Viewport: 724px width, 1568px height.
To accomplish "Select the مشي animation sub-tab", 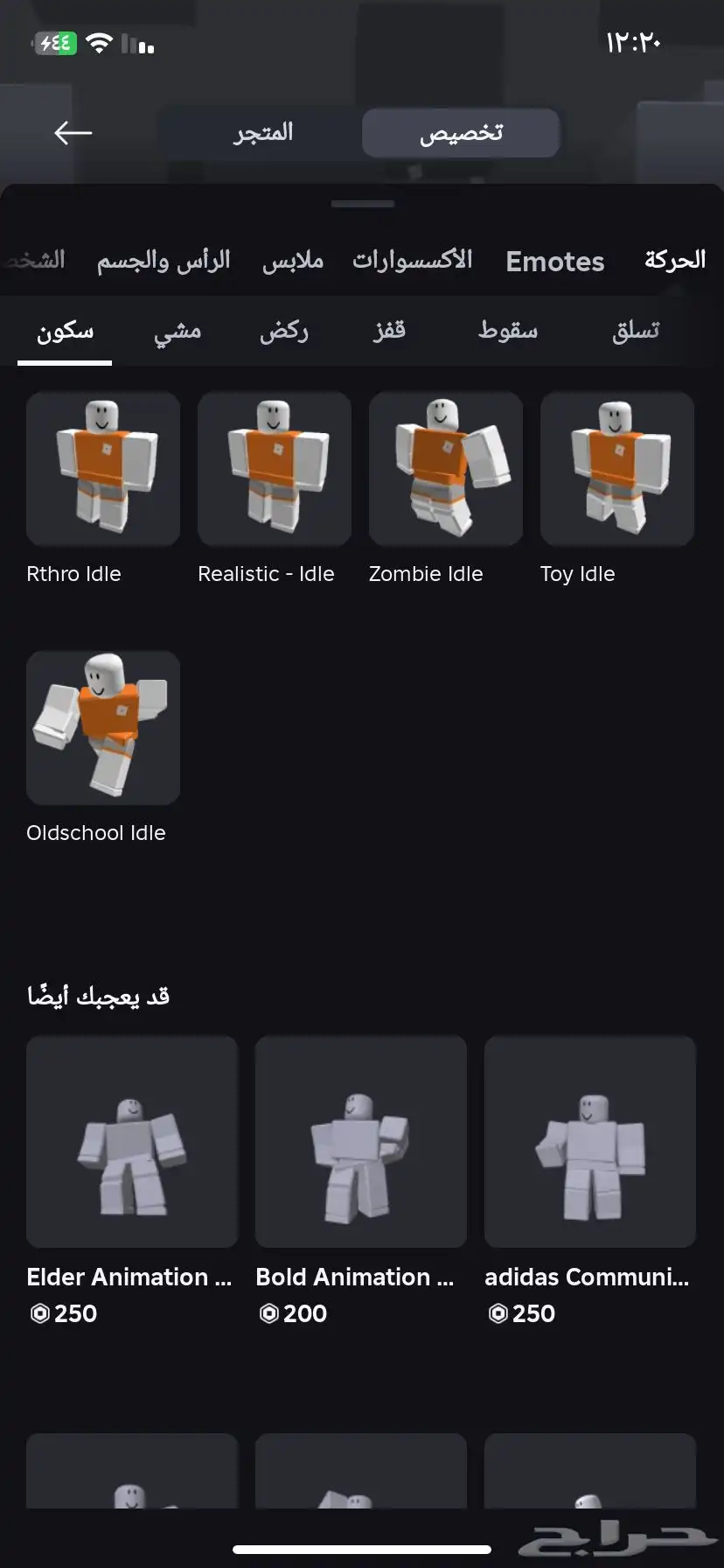I will pyautogui.click(x=178, y=331).
